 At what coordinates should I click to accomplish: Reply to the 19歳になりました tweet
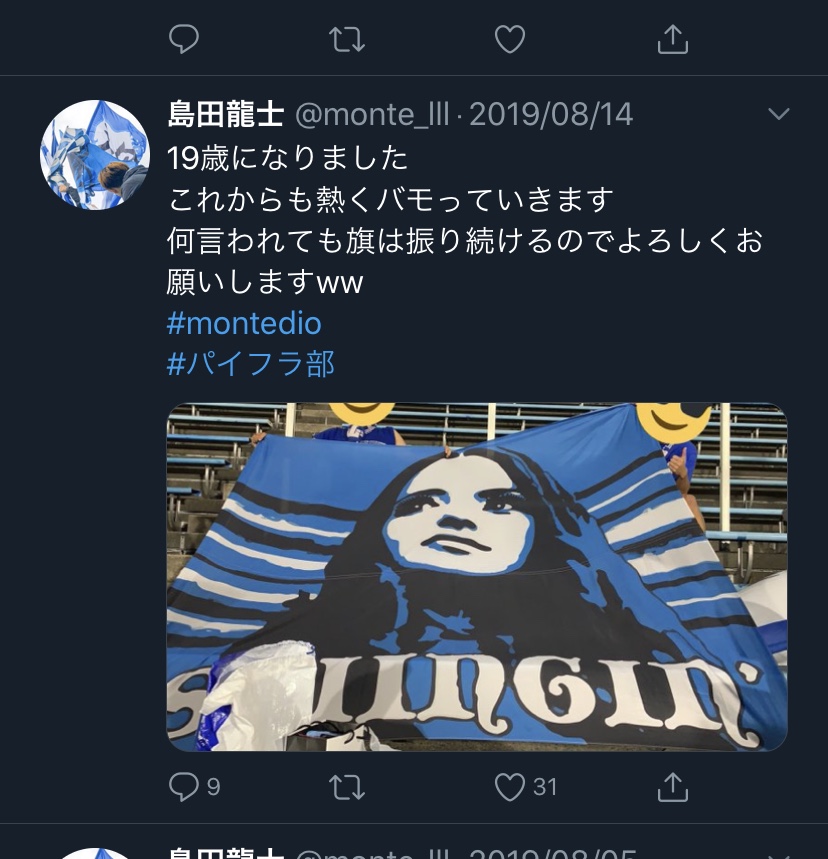tap(184, 787)
